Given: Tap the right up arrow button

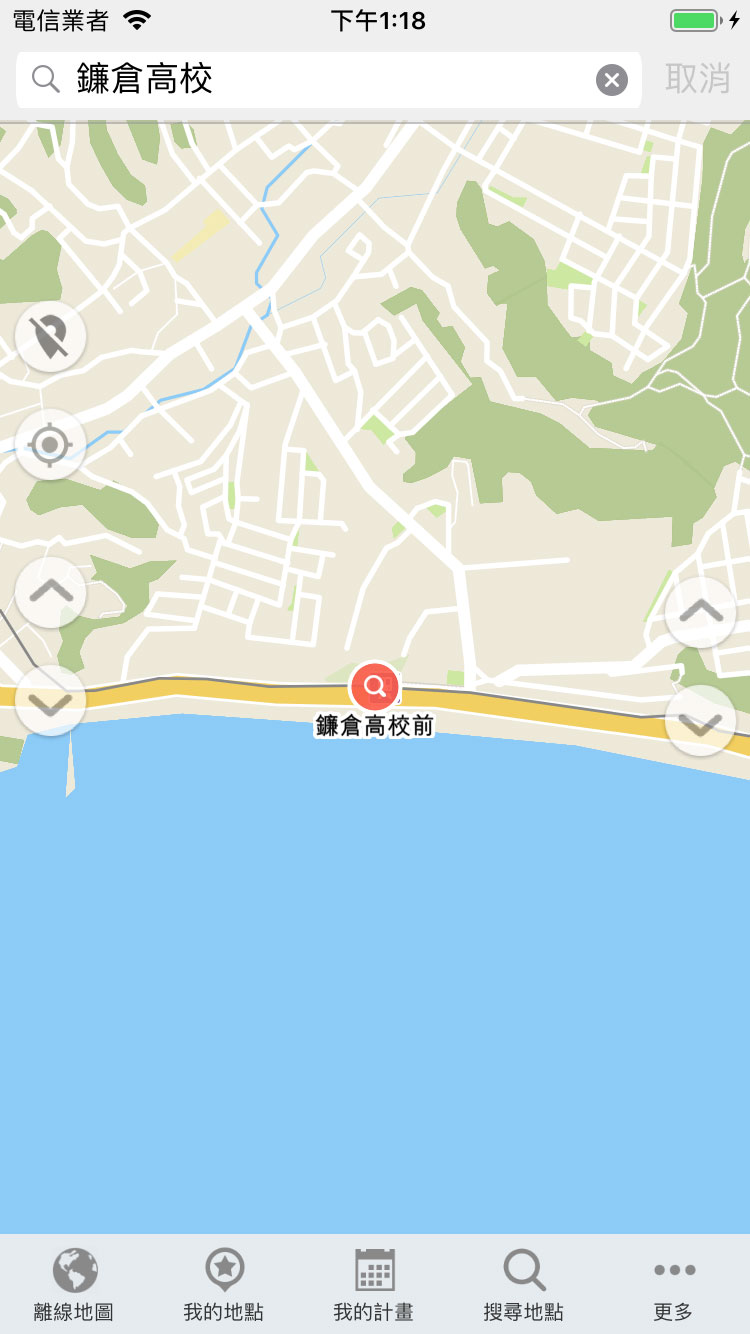Looking at the screenshot, I should 700,612.
